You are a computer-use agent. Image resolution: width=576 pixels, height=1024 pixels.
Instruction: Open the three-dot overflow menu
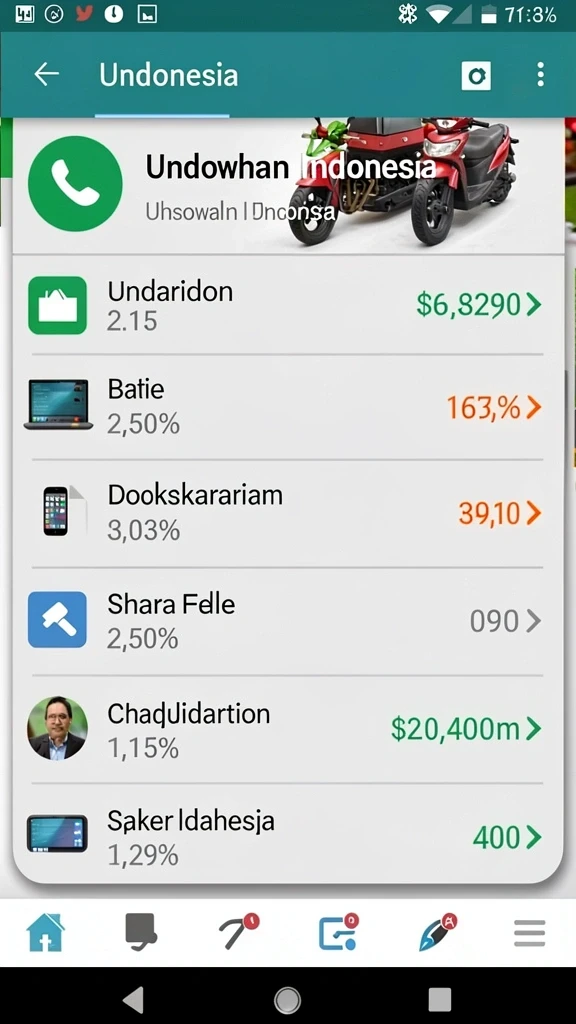click(x=540, y=75)
